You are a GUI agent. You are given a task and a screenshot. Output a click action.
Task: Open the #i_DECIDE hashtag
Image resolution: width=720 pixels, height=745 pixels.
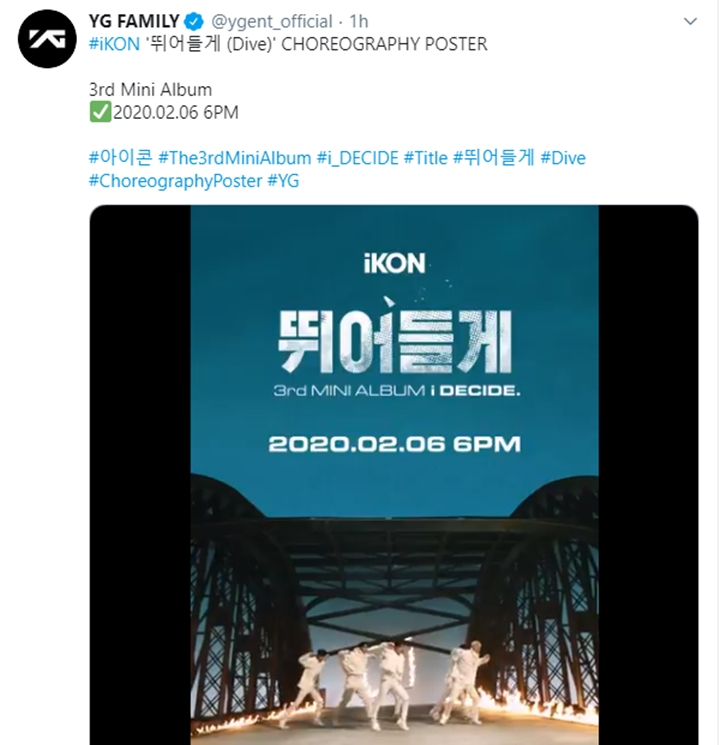(357, 158)
